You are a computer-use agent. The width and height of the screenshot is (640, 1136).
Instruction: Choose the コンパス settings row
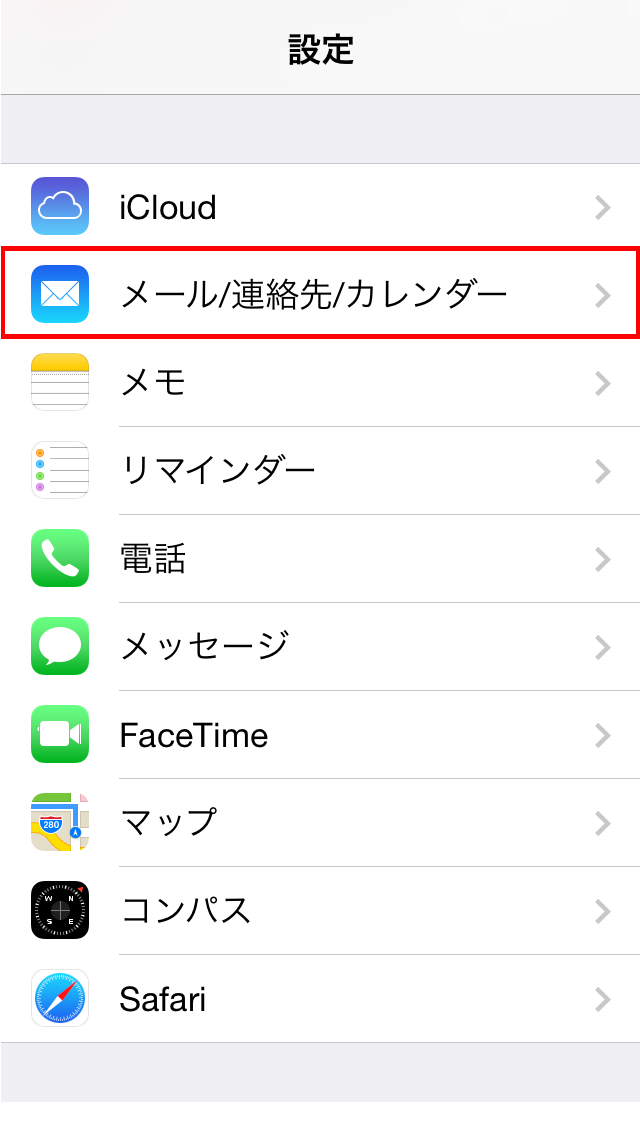pyautogui.click(x=320, y=910)
